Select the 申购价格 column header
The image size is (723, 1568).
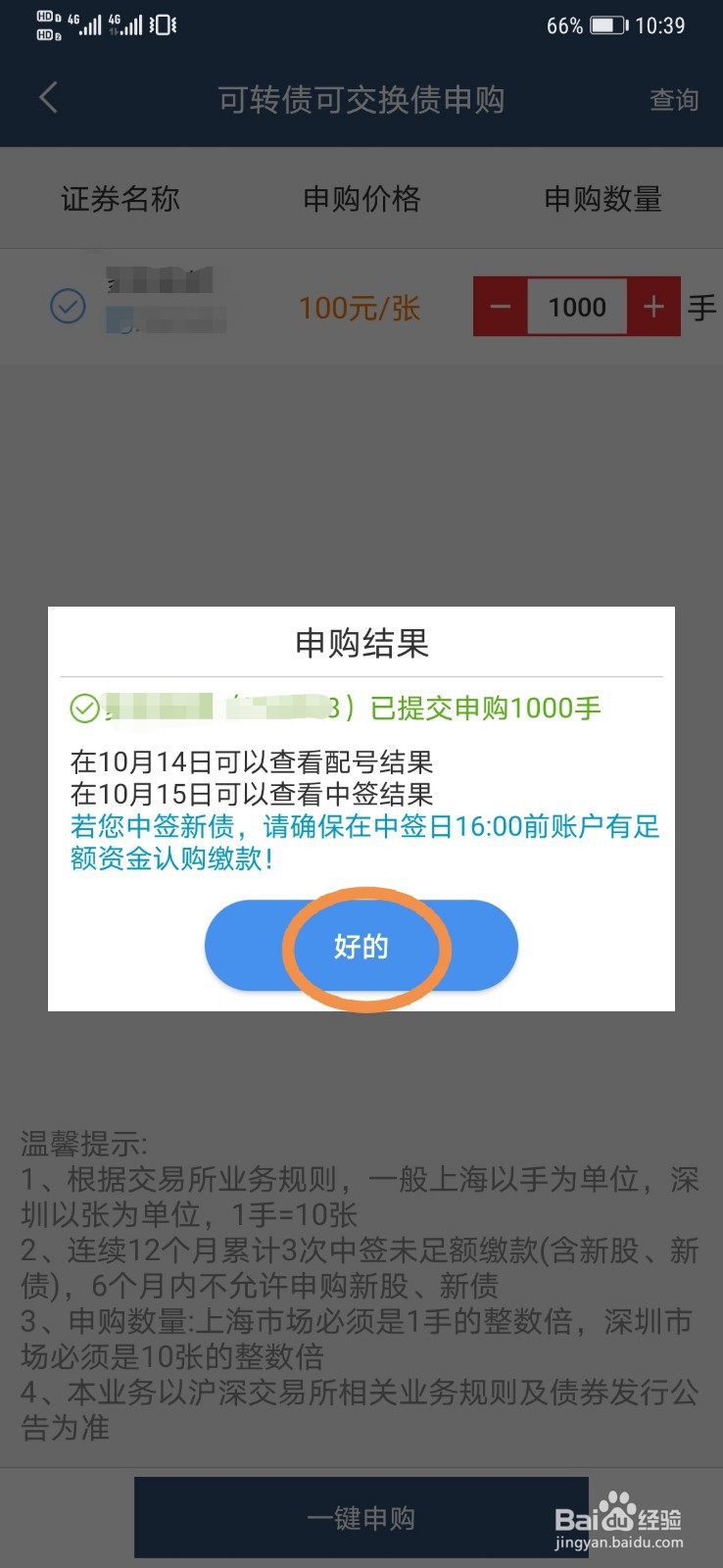point(361,199)
